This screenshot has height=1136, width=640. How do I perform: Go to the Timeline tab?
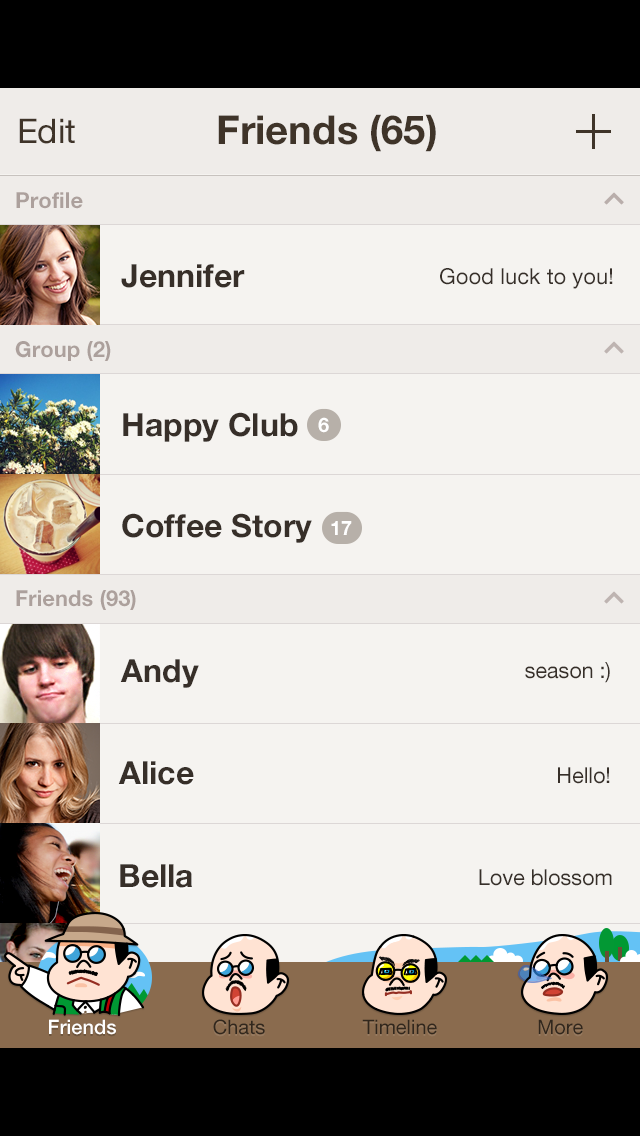coord(400,992)
